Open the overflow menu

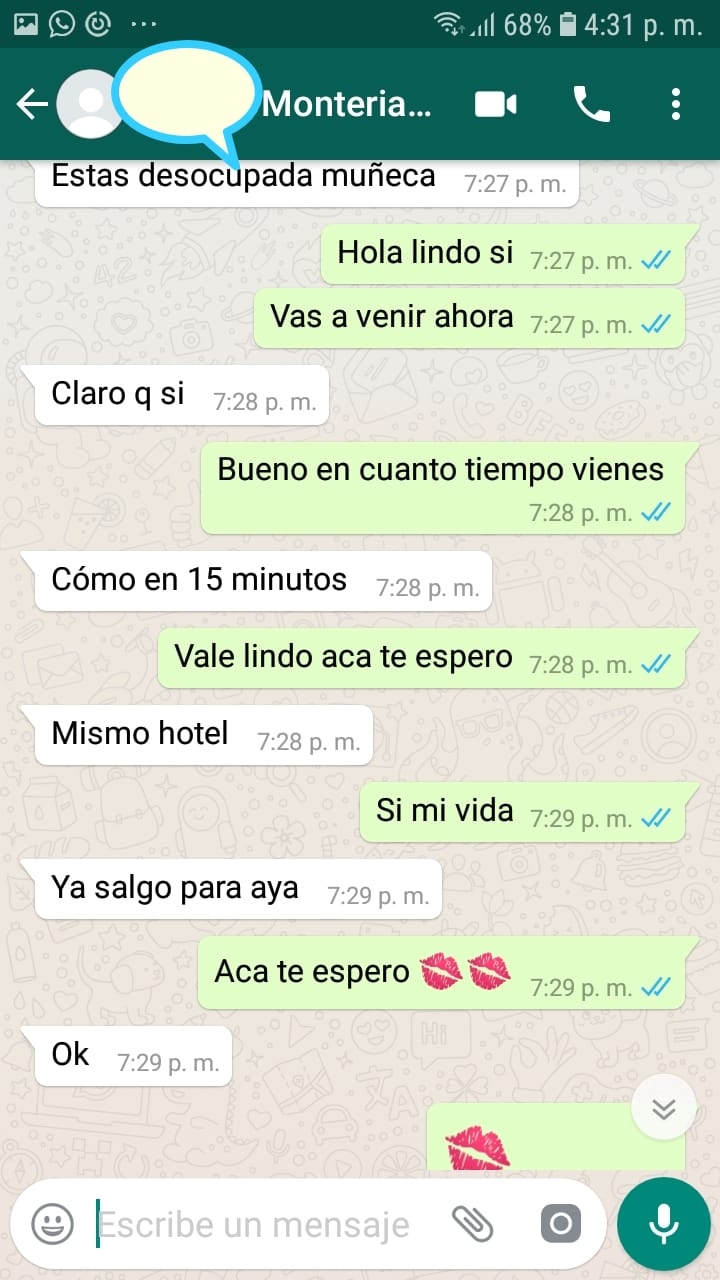(x=676, y=104)
